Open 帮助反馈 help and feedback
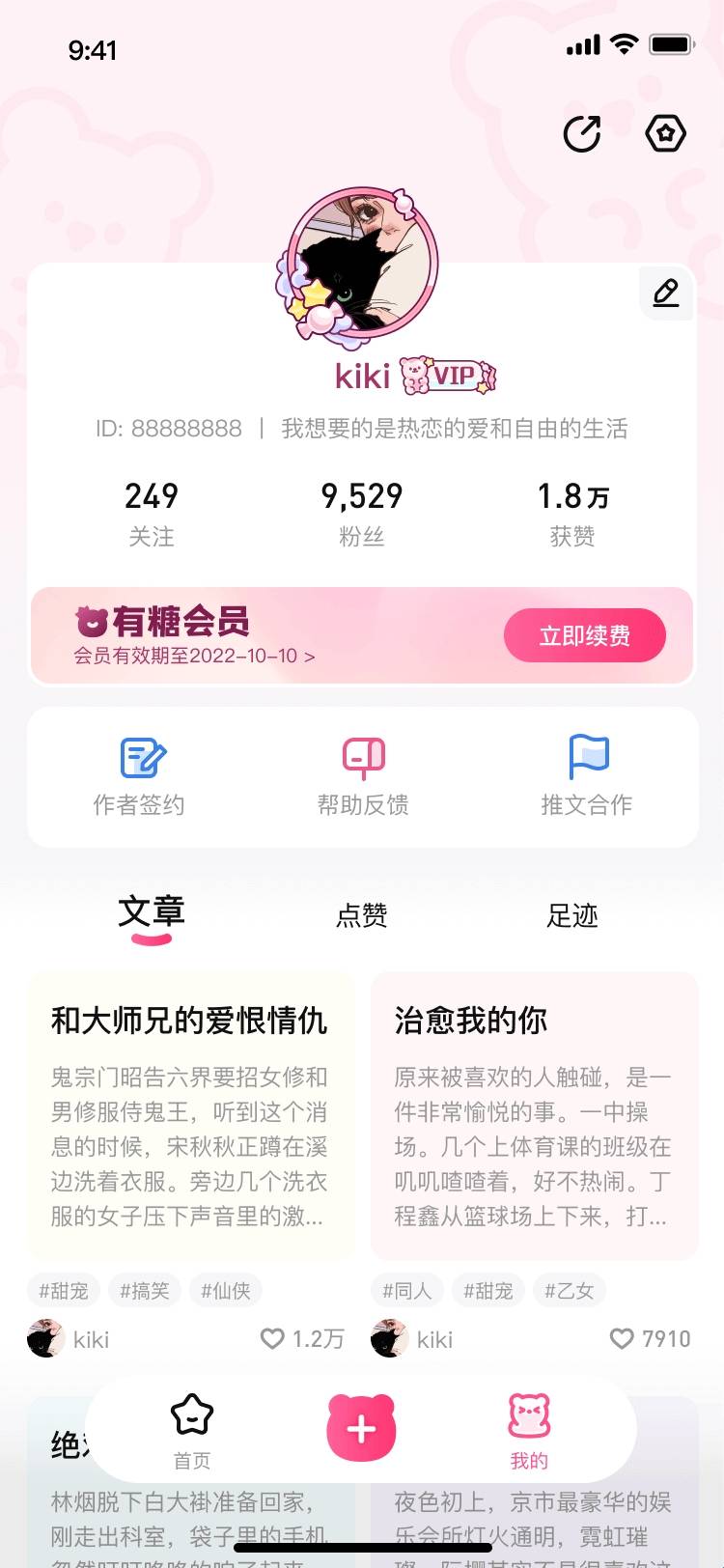The width and height of the screenshot is (724, 1568). 363,776
